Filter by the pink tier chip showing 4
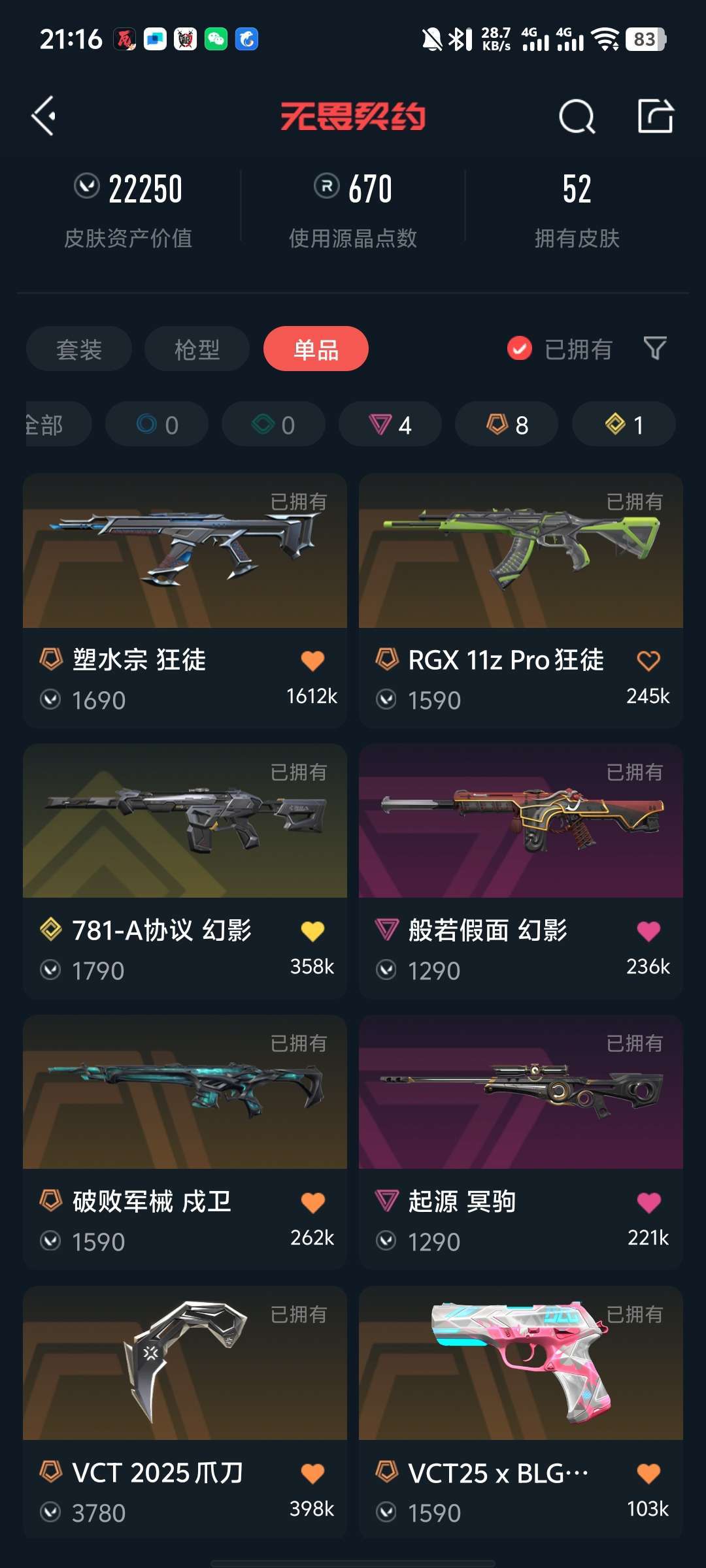 point(390,425)
